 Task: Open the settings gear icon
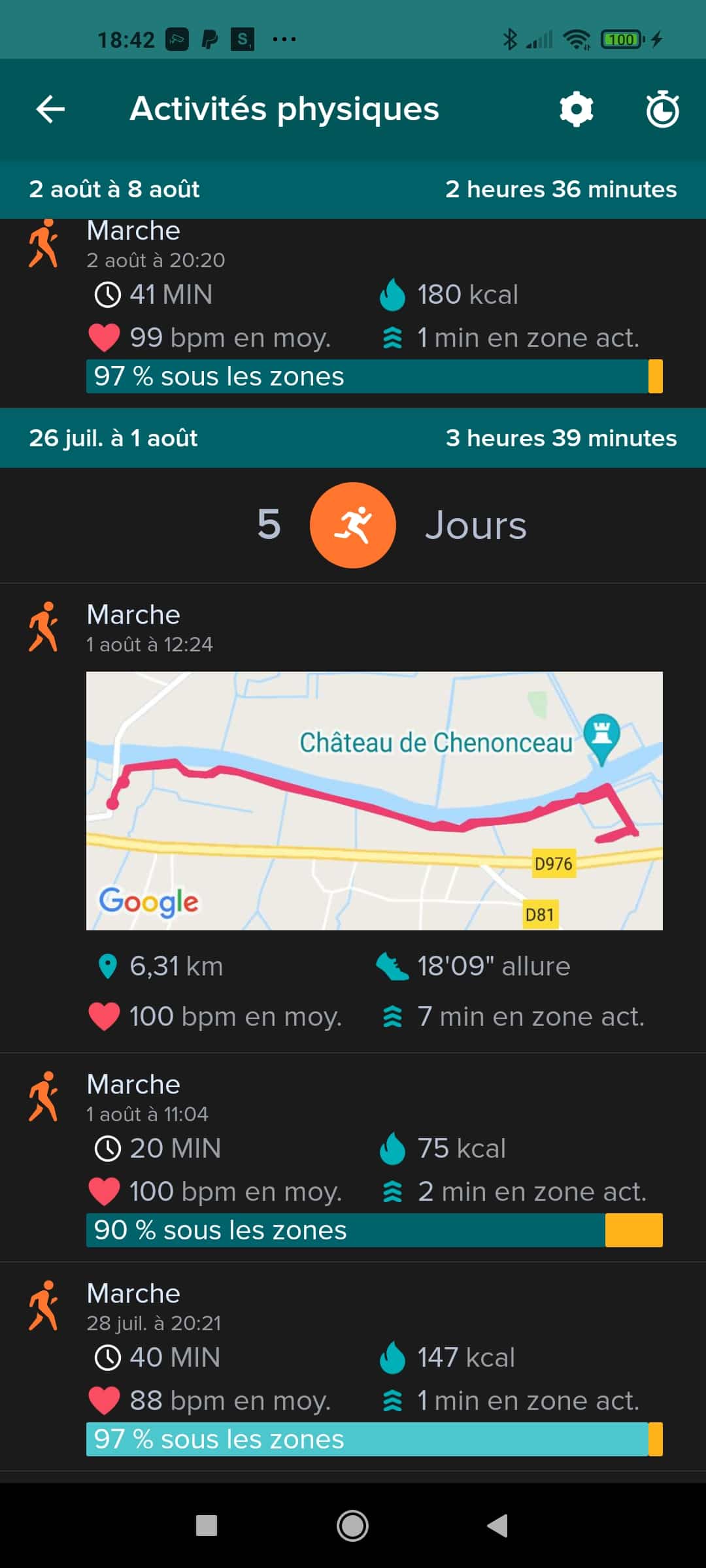pyautogui.click(x=577, y=109)
